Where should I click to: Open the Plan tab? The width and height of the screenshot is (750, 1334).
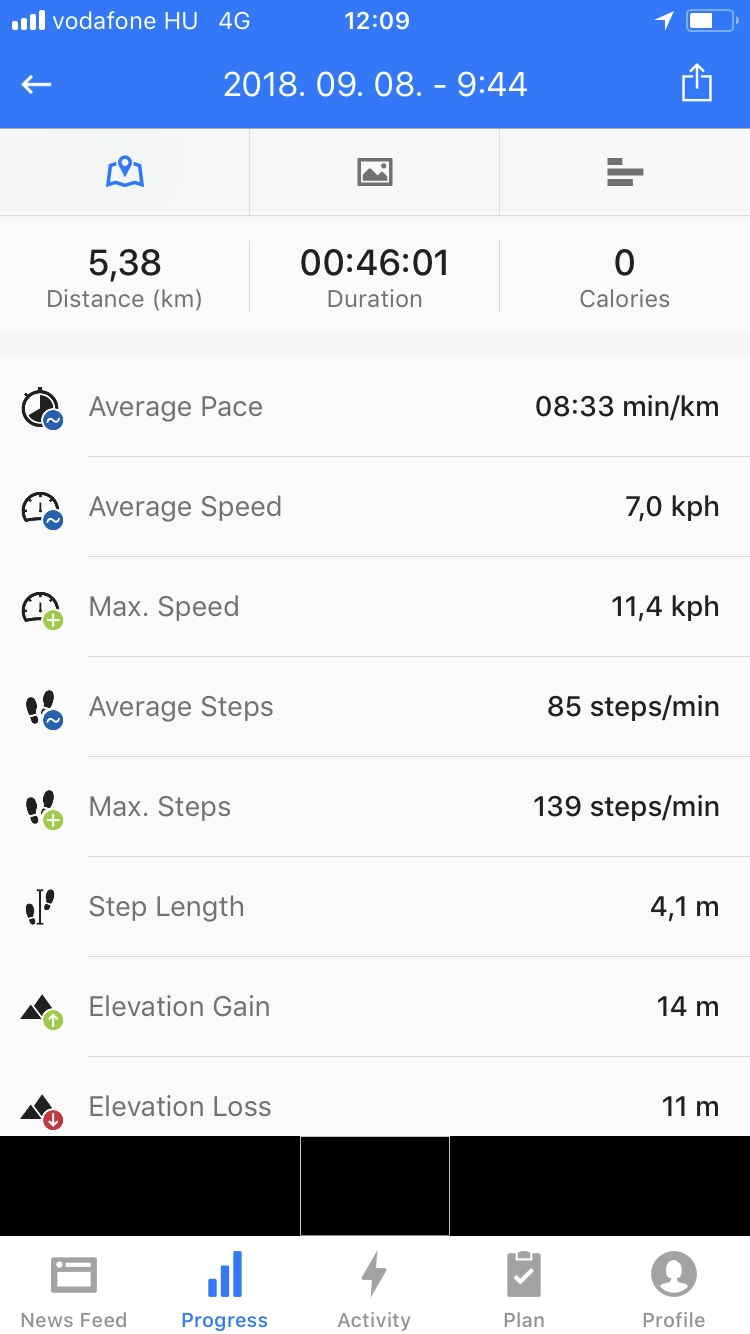coord(524,1290)
